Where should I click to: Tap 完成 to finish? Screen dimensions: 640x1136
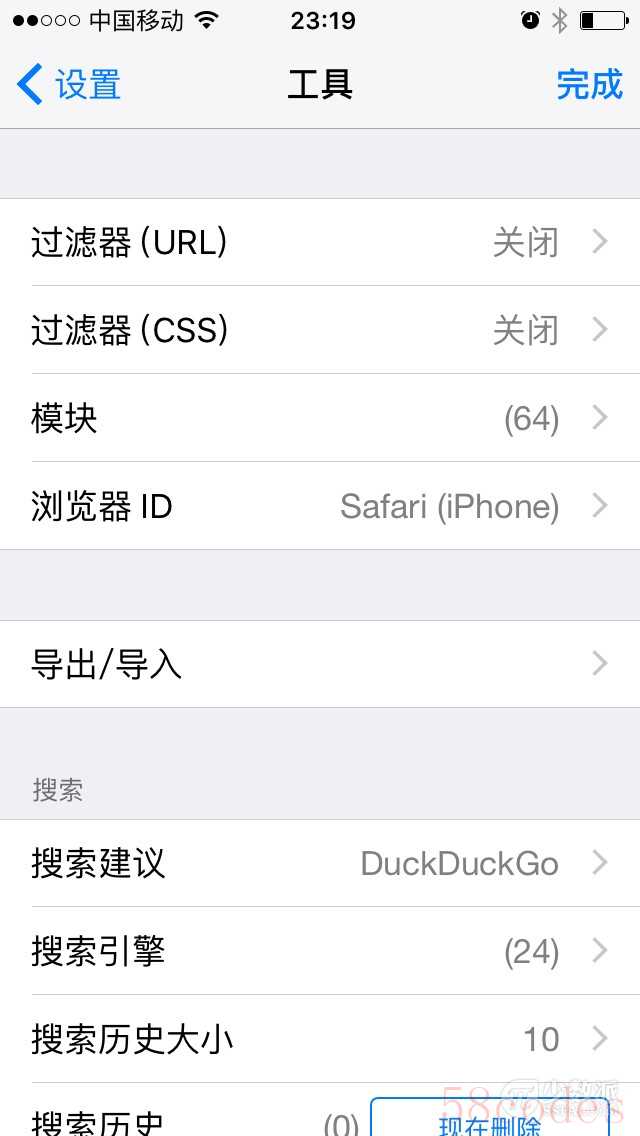pyautogui.click(x=589, y=84)
